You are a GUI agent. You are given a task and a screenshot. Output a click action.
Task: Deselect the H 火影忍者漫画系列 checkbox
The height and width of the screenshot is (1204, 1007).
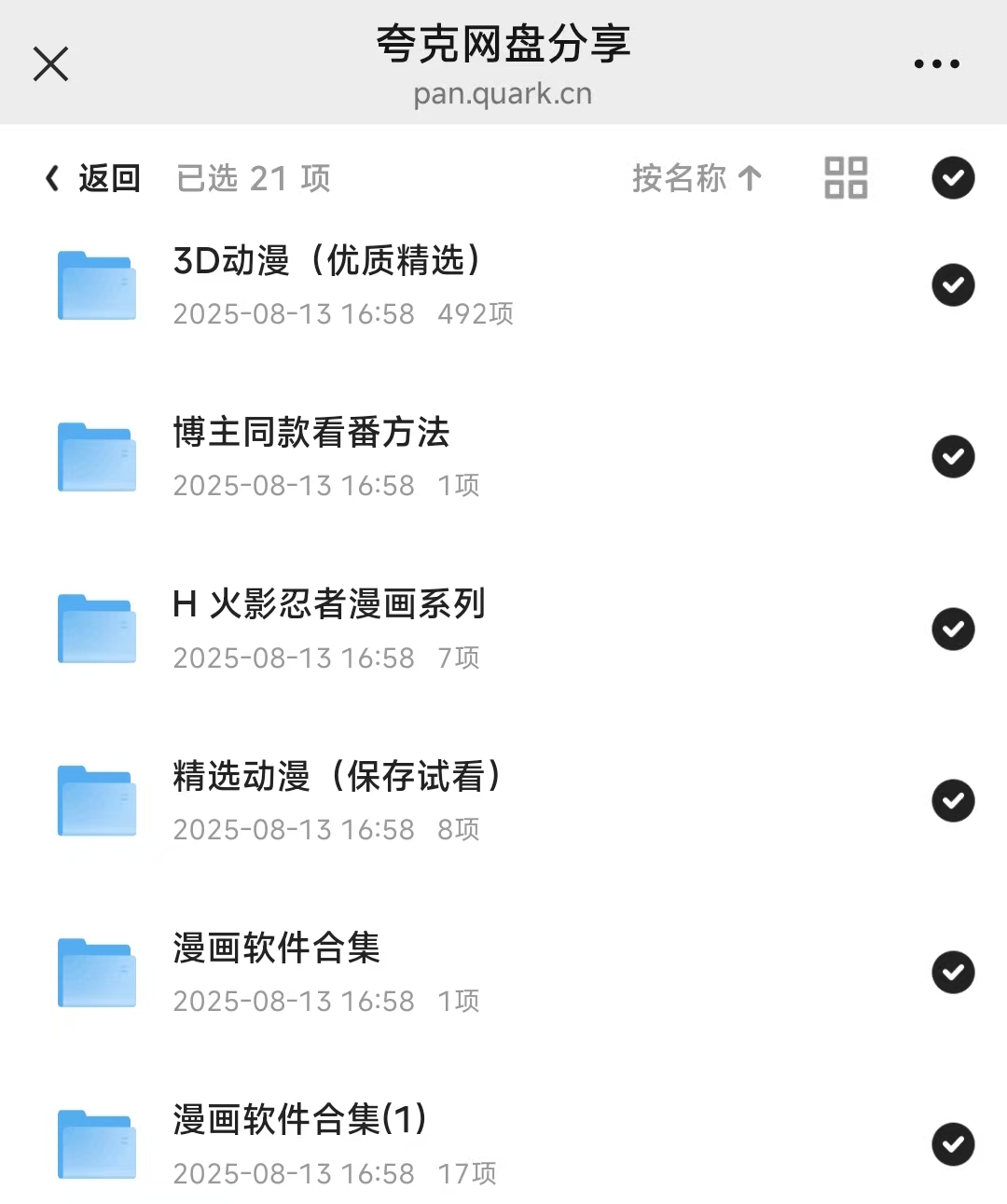[x=953, y=629]
